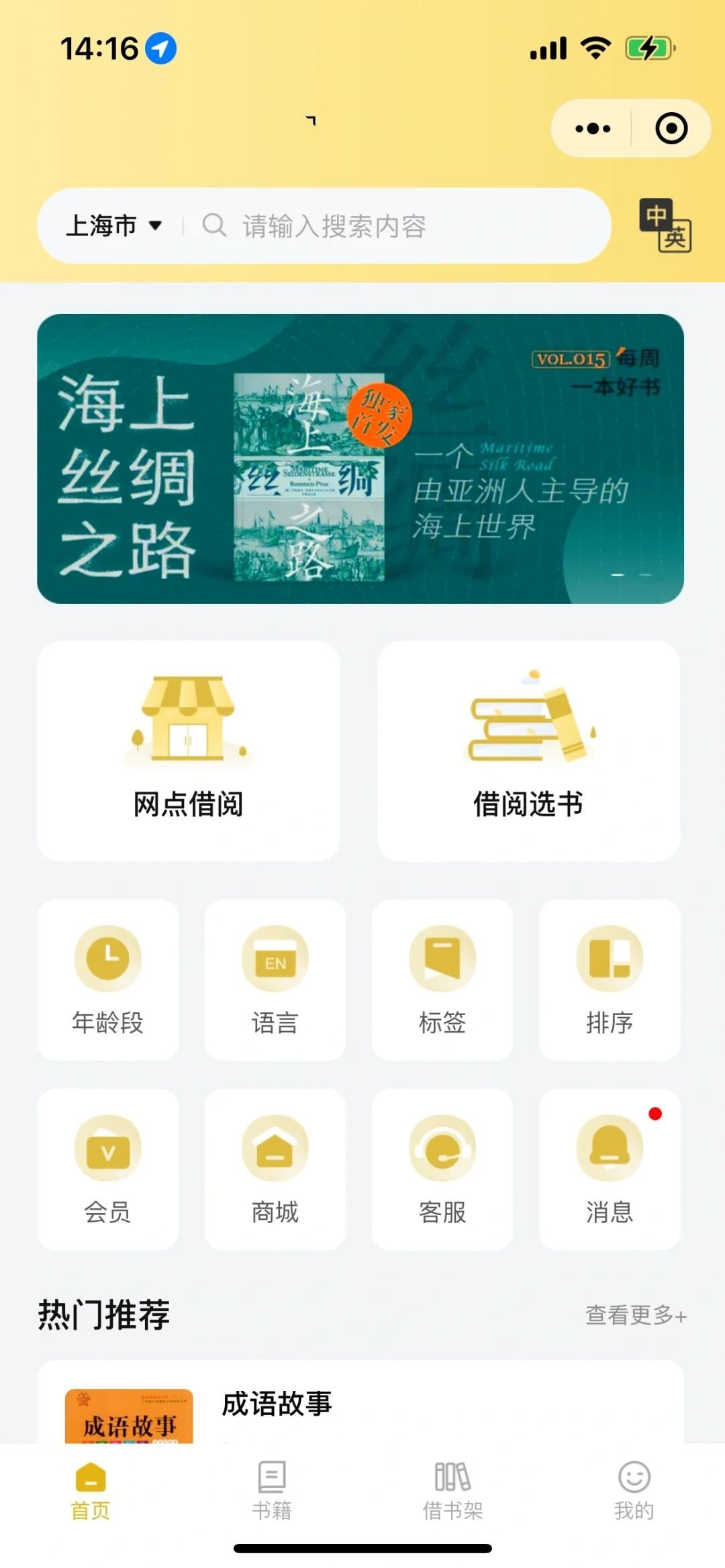
Task: Contact 客服 customer service
Action: click(442, 1169)
